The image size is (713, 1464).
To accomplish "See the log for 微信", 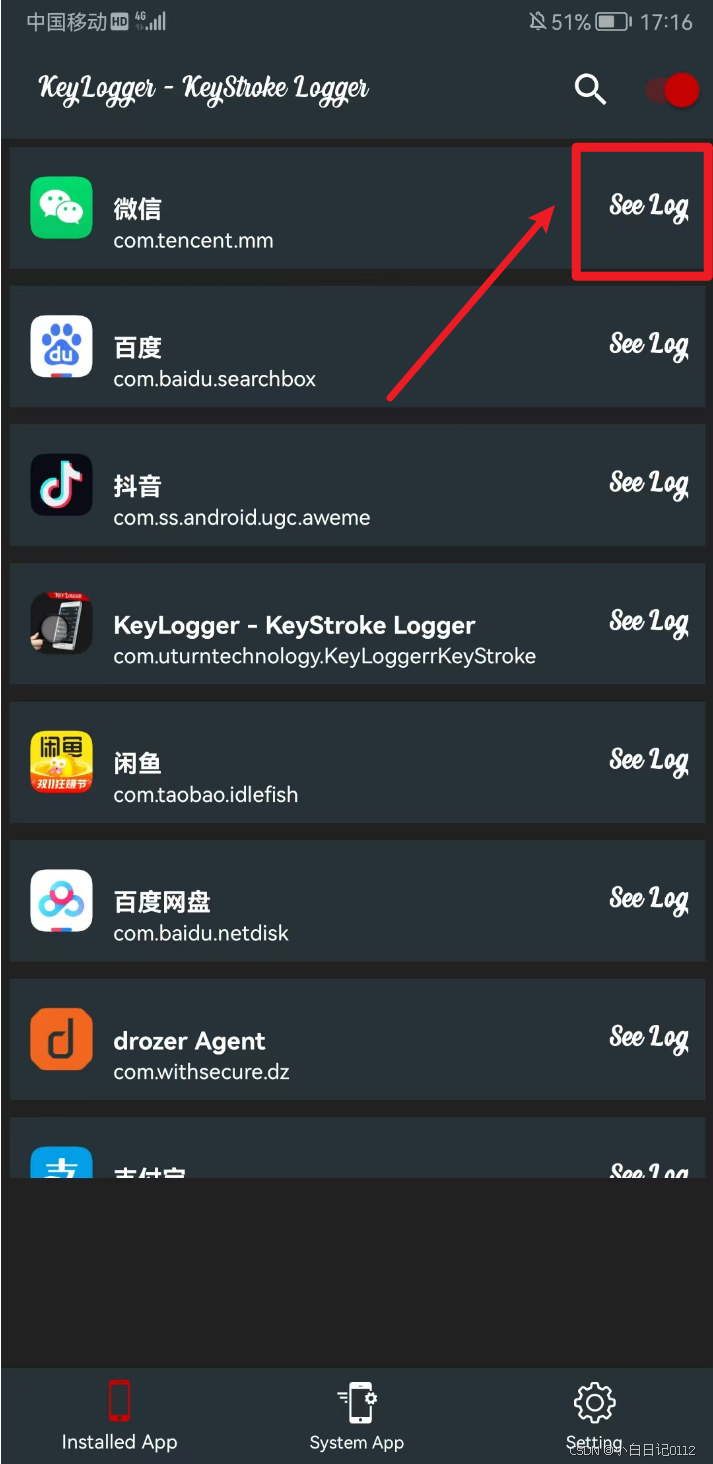I will coord(649,207).
